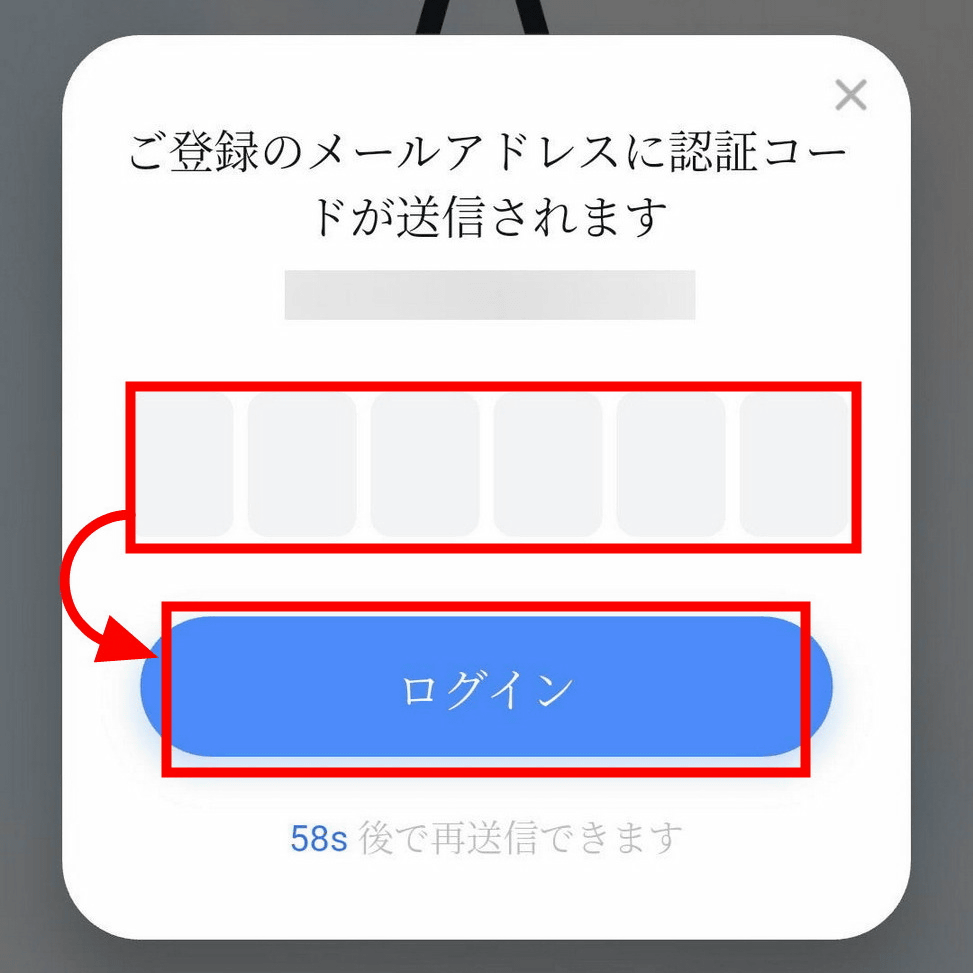The height and width of the screenshot is (973, 973).
Task: Tap the first verification code digit box
Action: [184, 464]
